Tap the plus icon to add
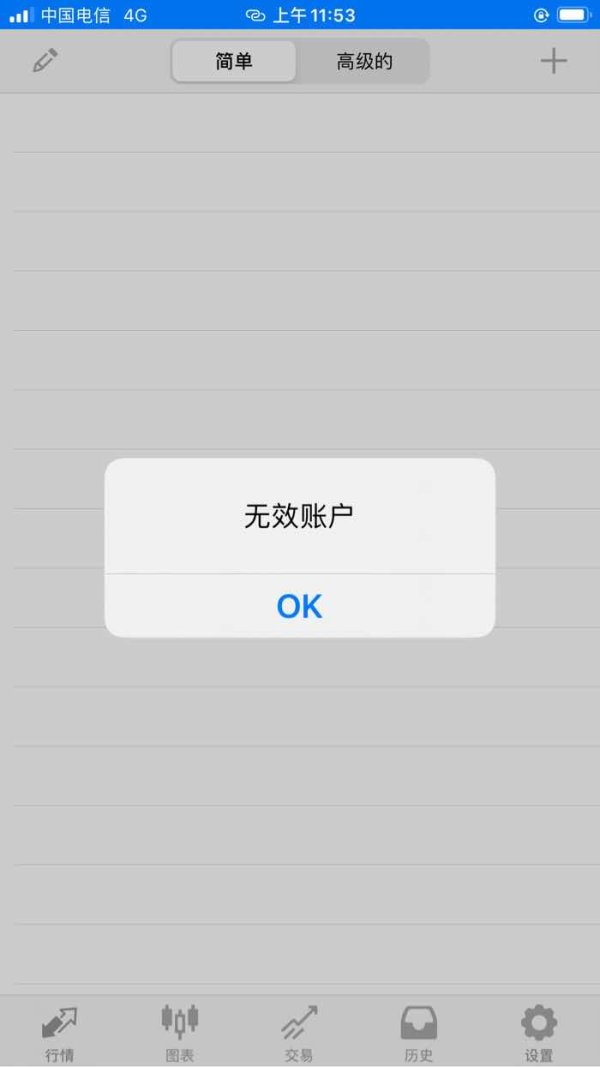Image resolution: width=600 pixels, height=1067 pixels. (x=554, y=61)
